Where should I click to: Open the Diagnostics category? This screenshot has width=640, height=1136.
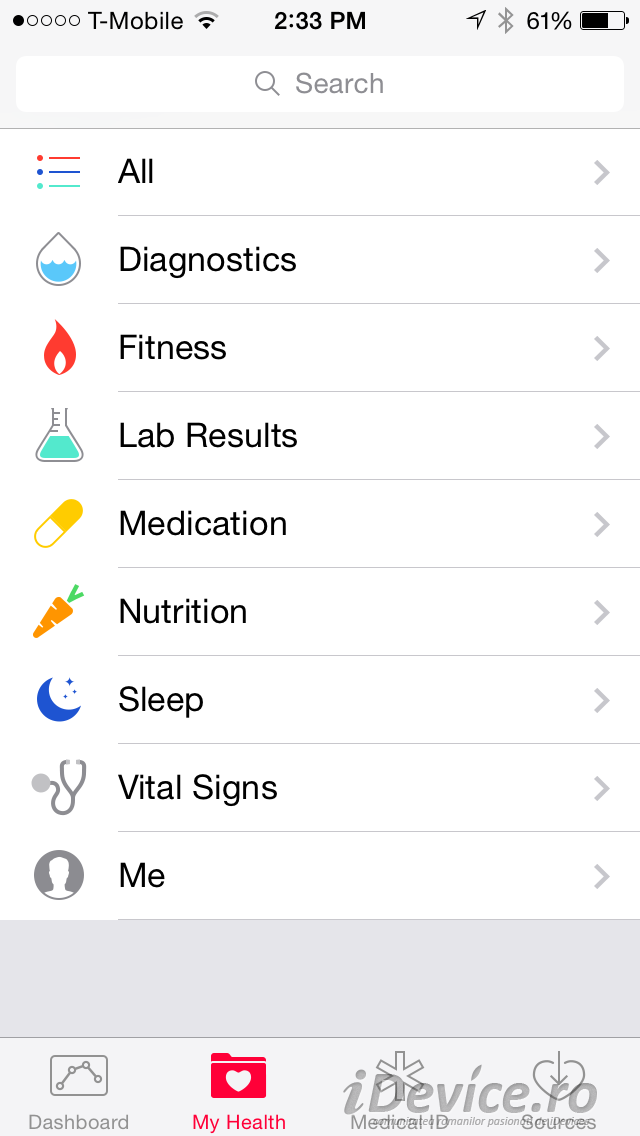coord(320,260)
